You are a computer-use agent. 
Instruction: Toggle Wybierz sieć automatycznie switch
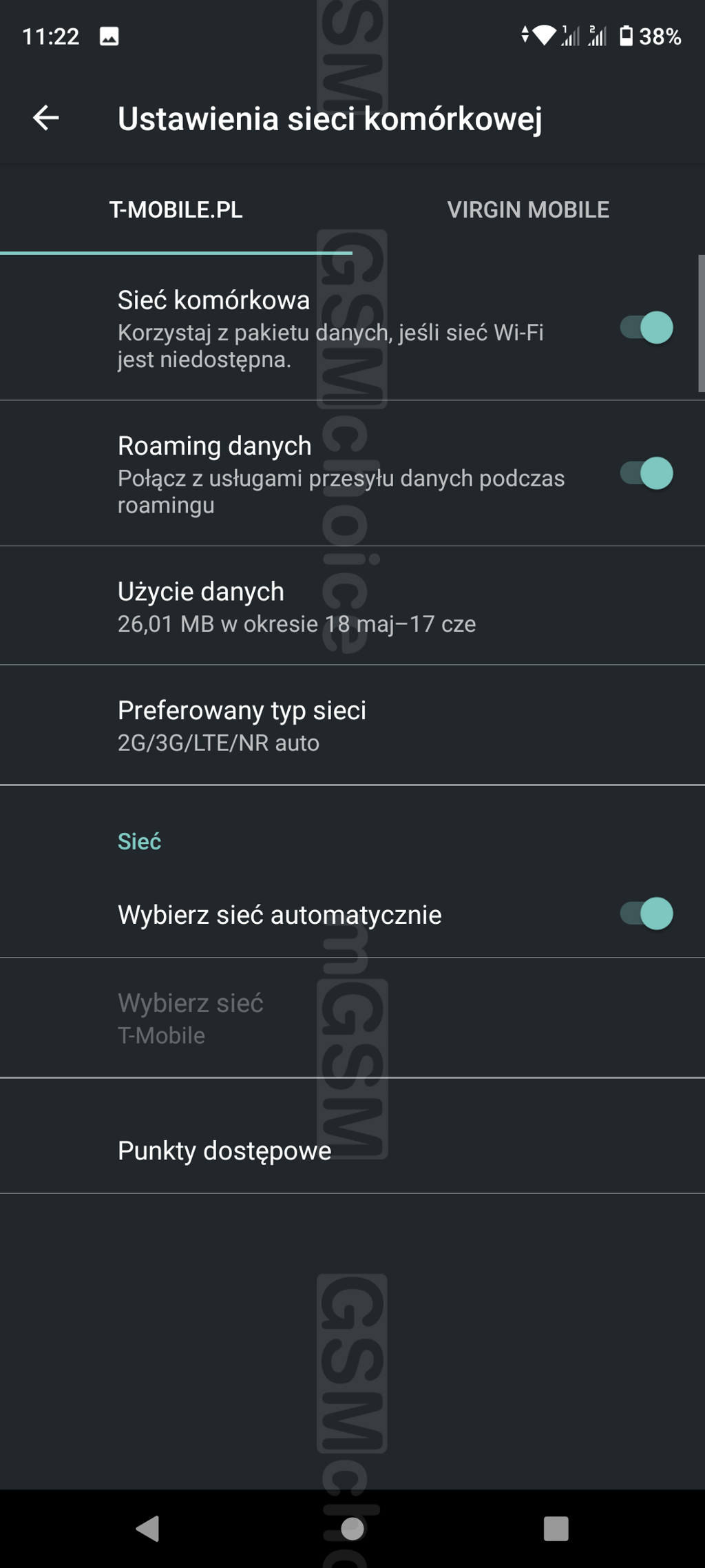click(646, 914)
